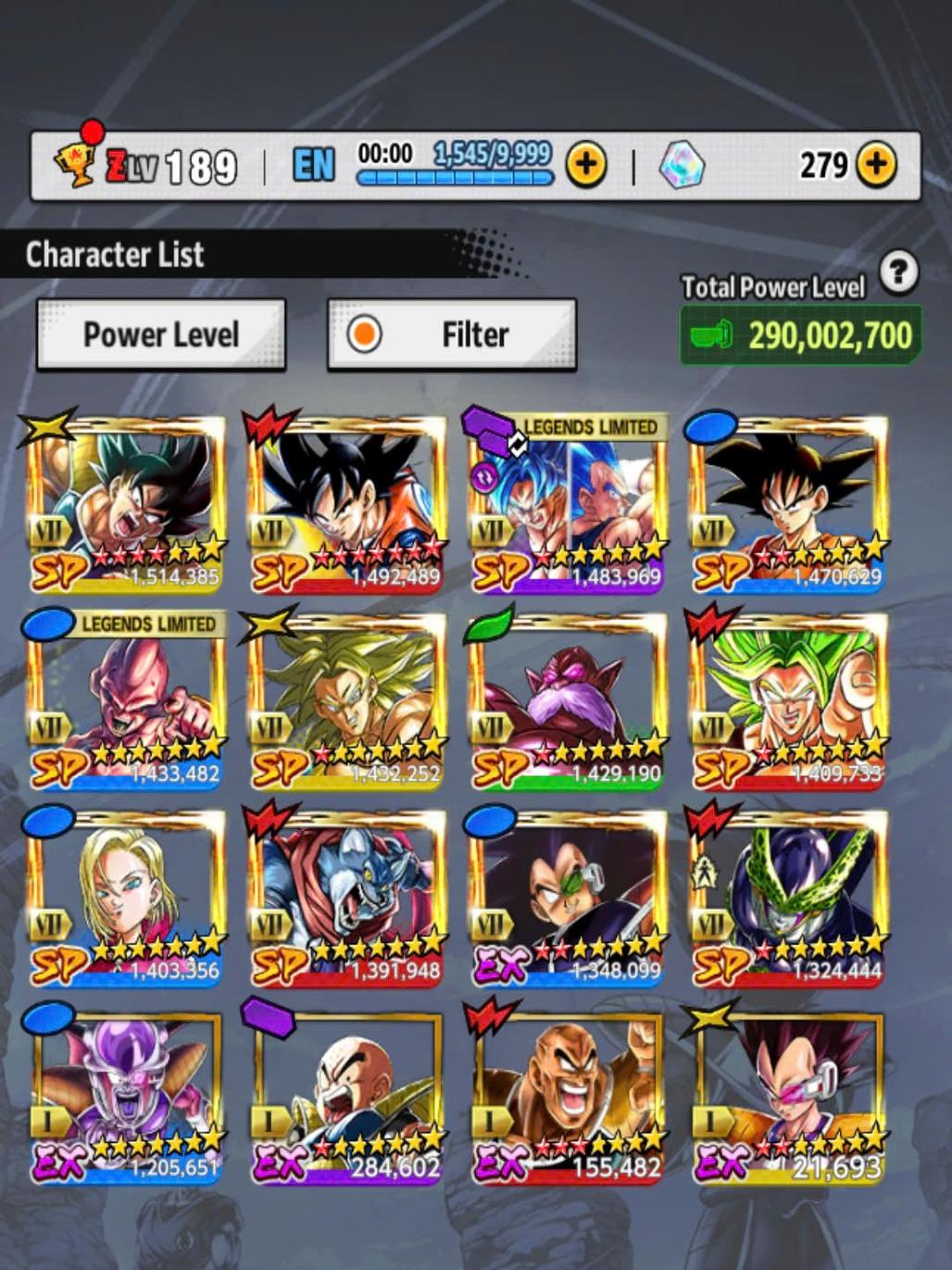Select Cell card with power 1,324,444
Image resolution: width=952 pixels, height=1270 pixels.
788,899
